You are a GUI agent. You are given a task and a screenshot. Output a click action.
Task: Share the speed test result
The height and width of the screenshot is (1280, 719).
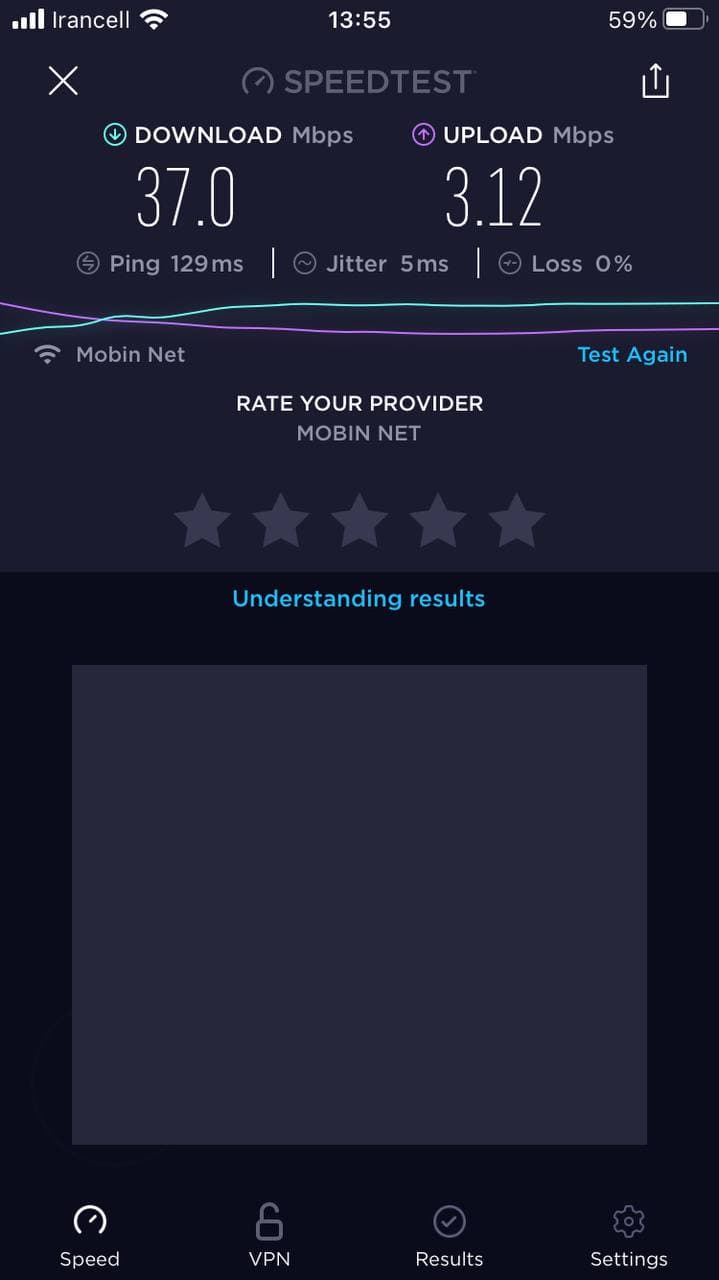tap(655, 81)
